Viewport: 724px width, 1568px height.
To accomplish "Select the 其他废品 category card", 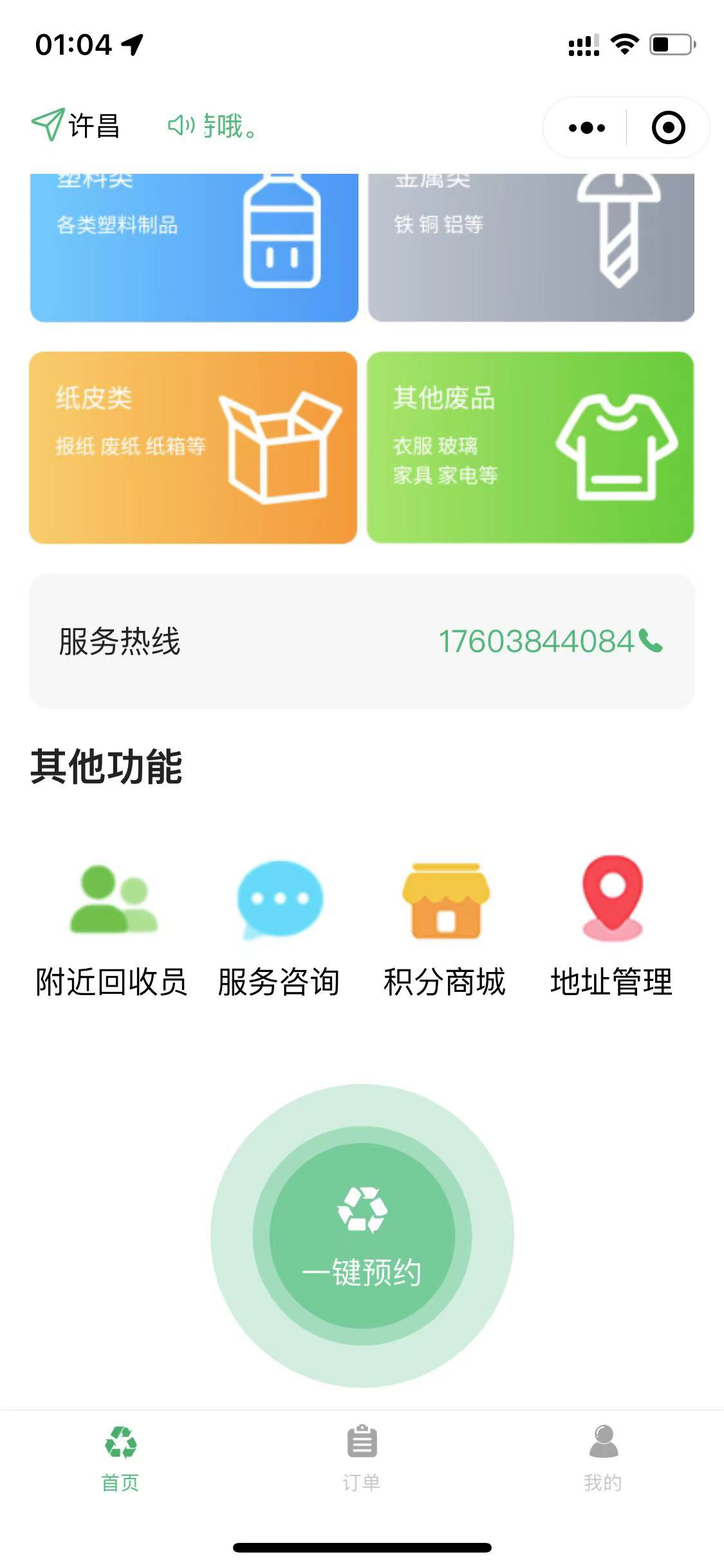I will click(x=530, y=447).
